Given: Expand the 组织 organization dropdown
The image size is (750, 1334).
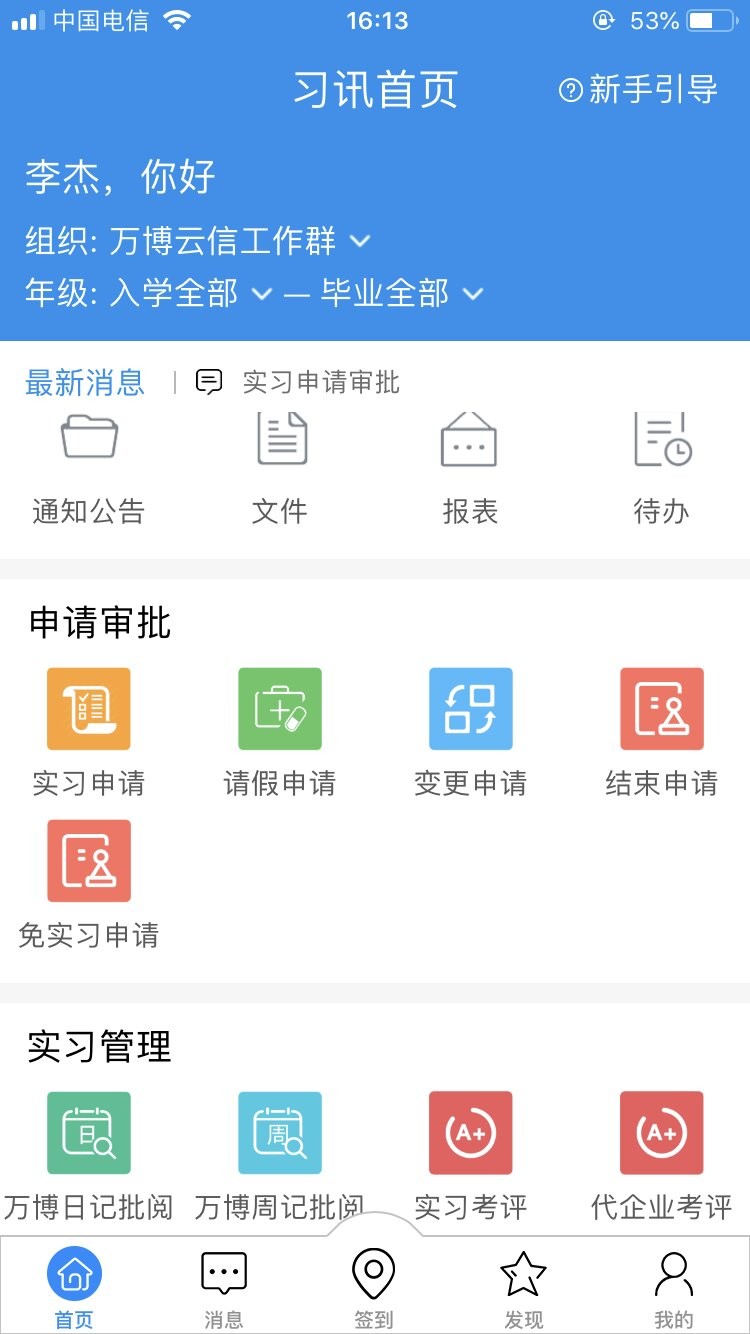Looking at the screenshot, I should click(360, 240).
